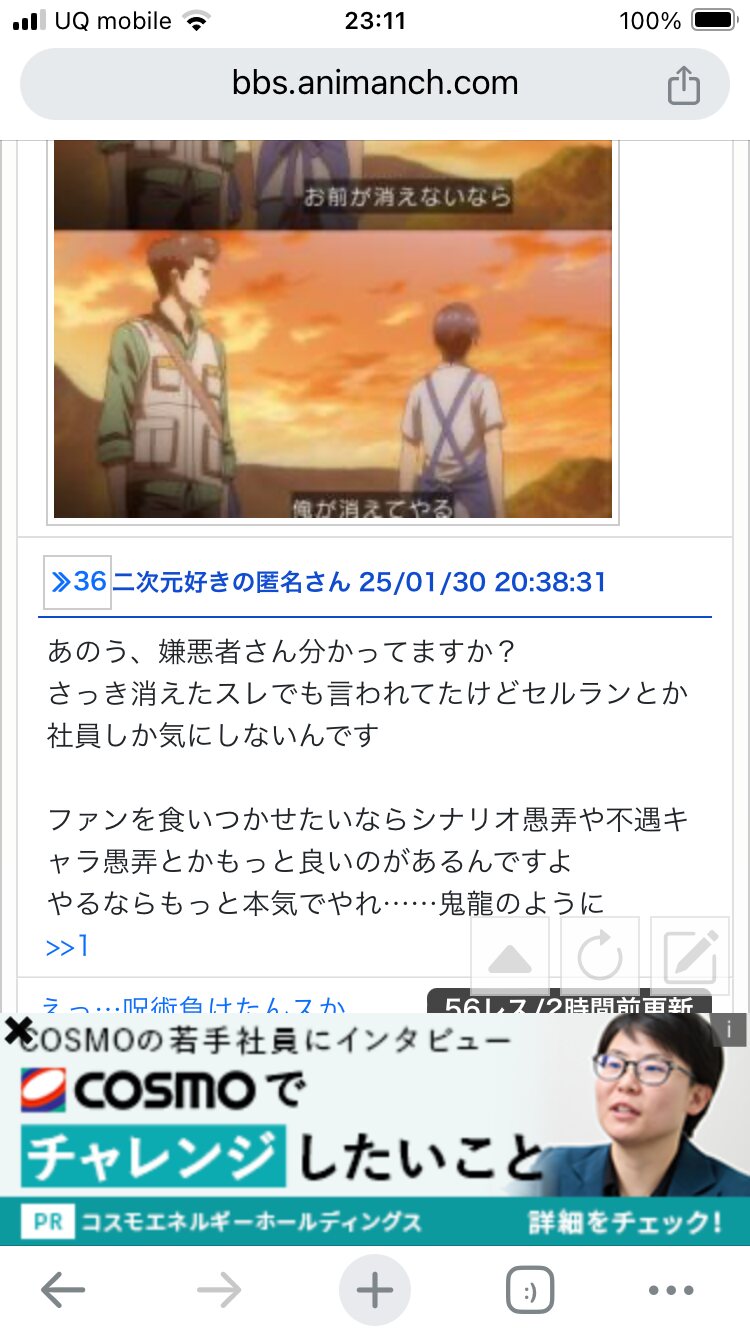
Task: Share the page via the share icon
Action: (x=684, y=85)
